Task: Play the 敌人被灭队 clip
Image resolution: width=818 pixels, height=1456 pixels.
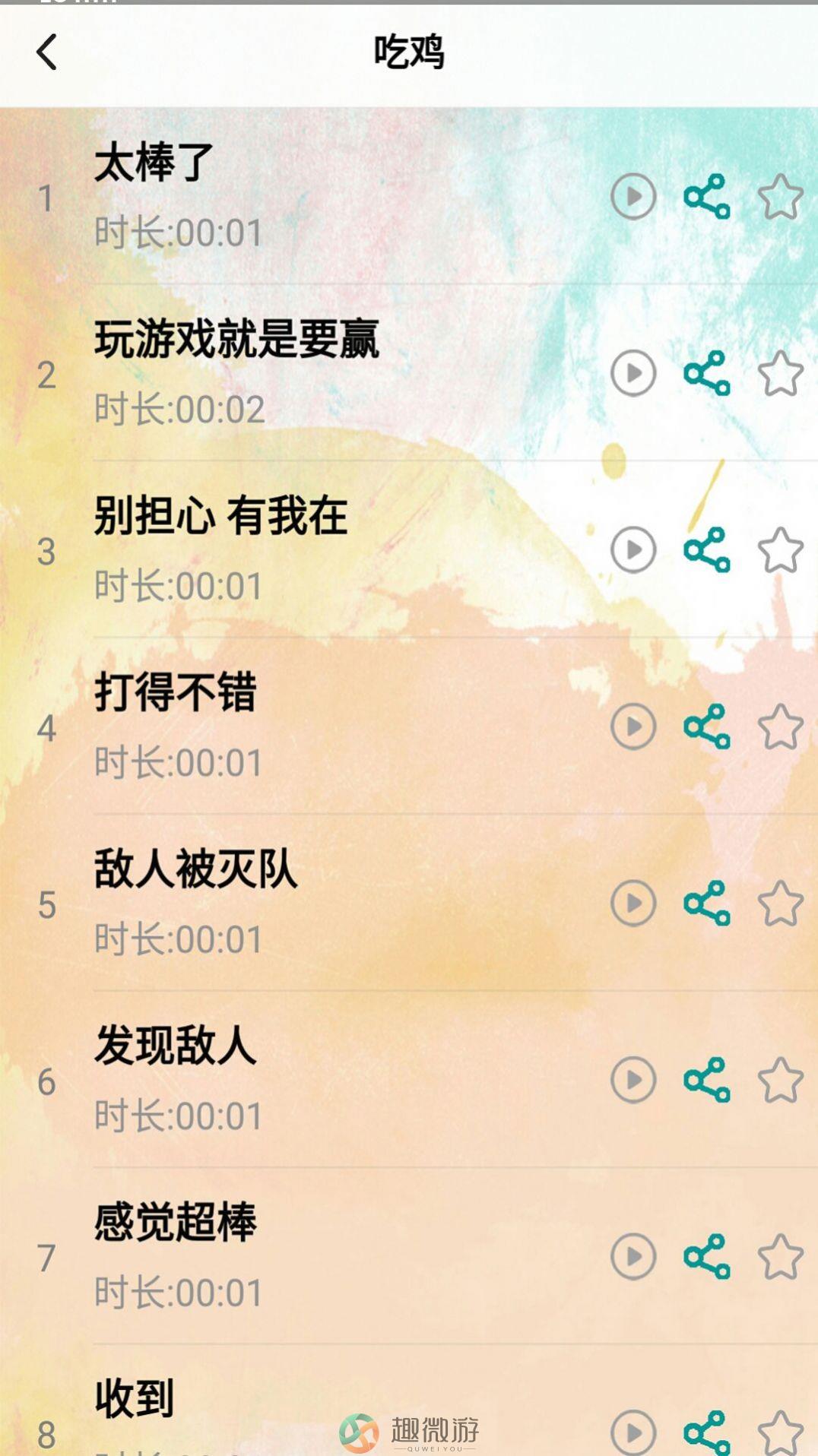Action: (x=633, y=903)
